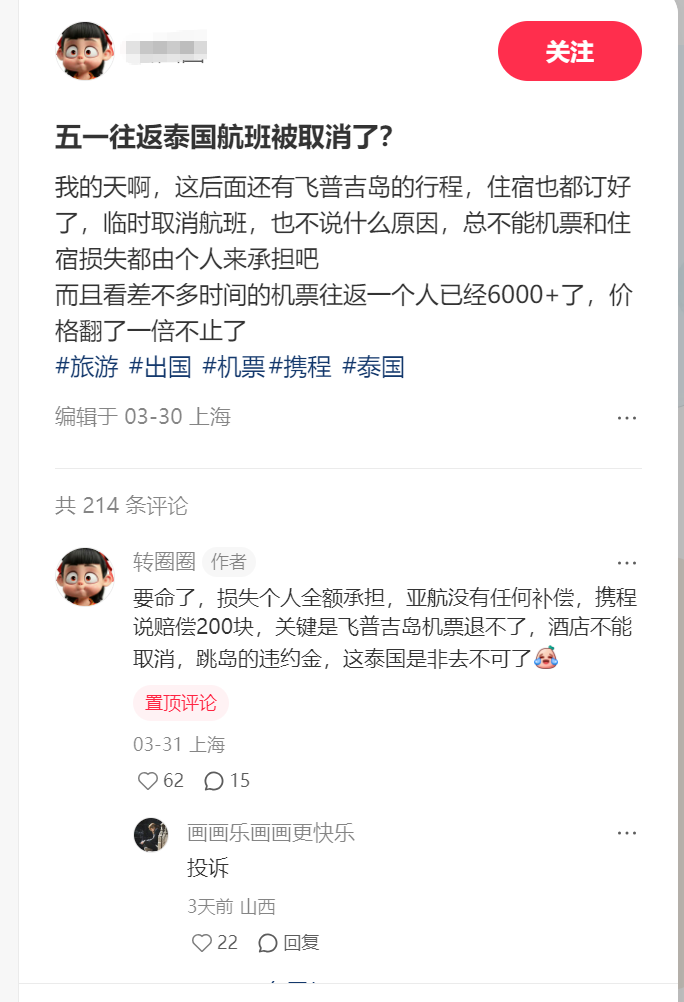Viewport: 684px width, 1002px height.
Task: Like 转圈圈's pinned comment
Action: 148,781
